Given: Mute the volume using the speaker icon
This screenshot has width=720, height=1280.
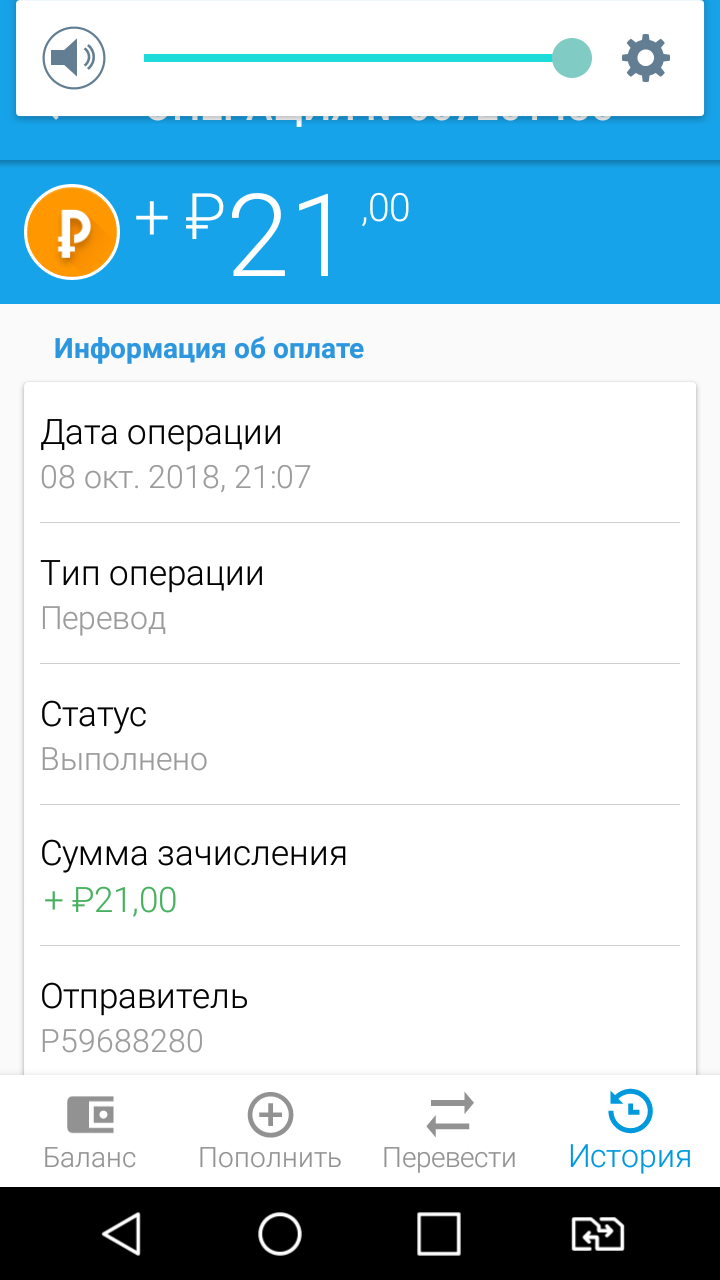Looking at the screenshot, I should coord(74,58).
